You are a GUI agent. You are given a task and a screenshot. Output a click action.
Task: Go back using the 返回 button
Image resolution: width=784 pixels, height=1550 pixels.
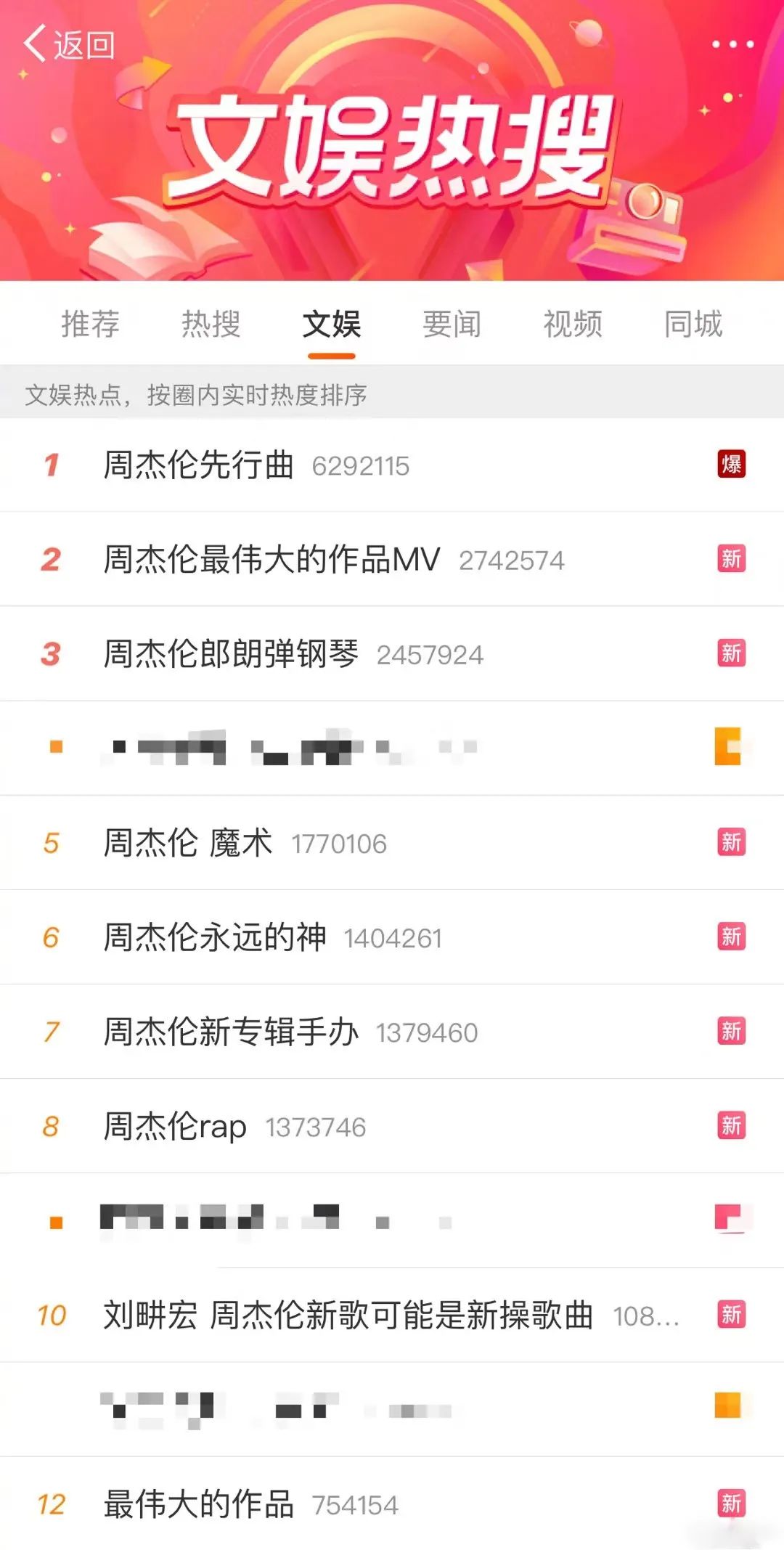click(x=69, y=45)
